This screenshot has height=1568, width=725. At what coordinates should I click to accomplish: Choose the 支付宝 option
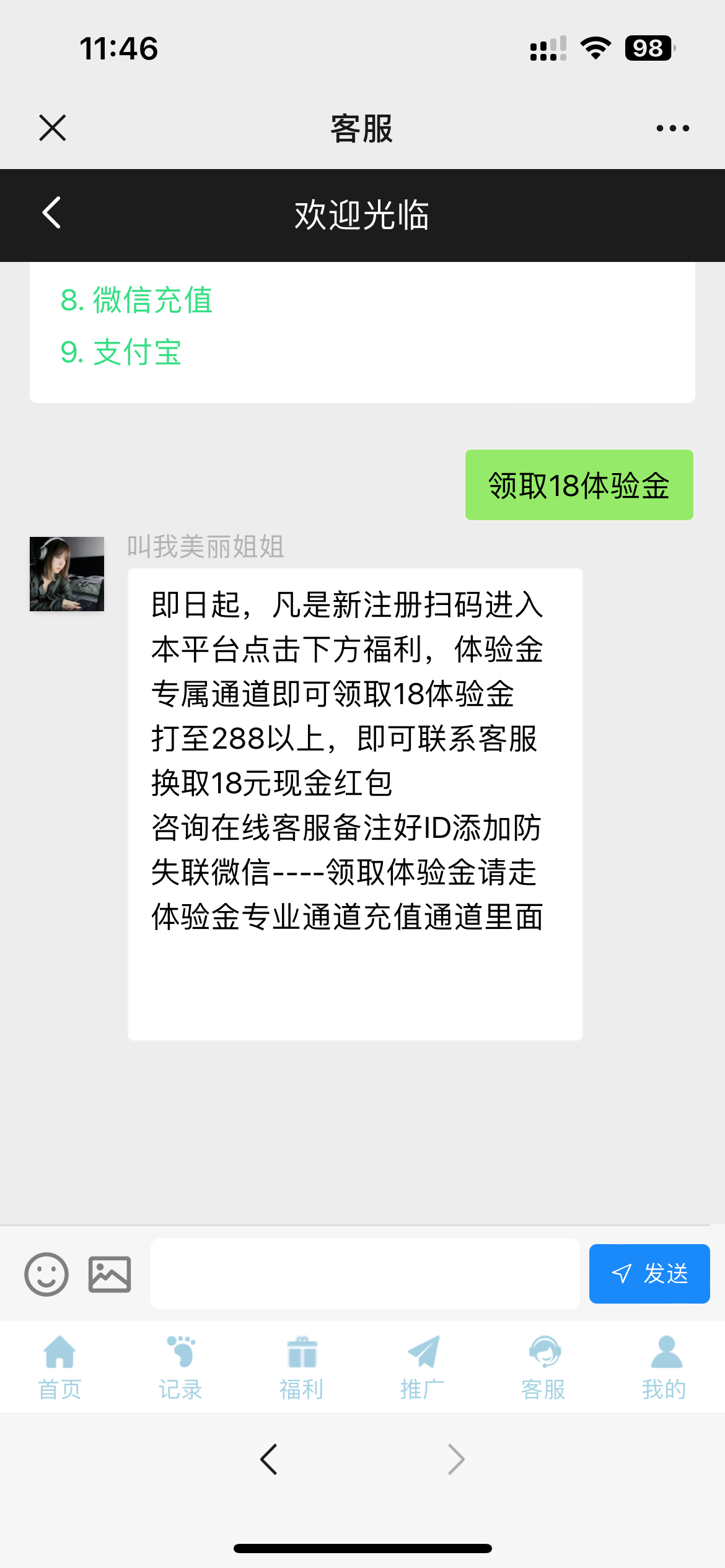click(x=121, y=352)
